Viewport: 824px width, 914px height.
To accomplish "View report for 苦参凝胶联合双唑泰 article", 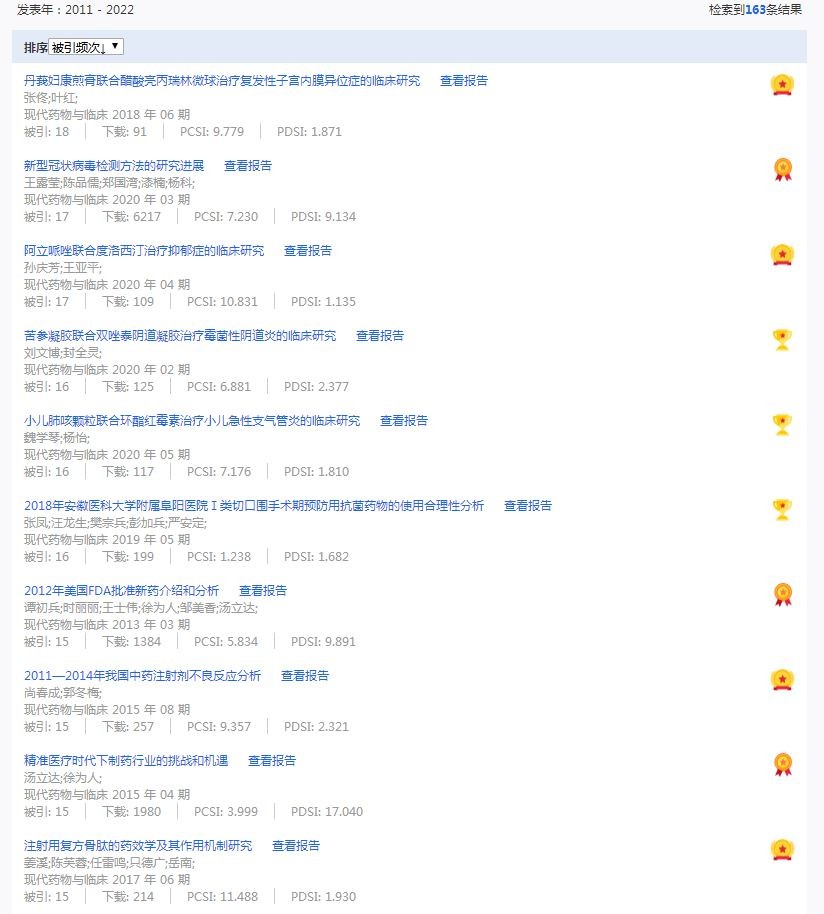I will point(380,336).
